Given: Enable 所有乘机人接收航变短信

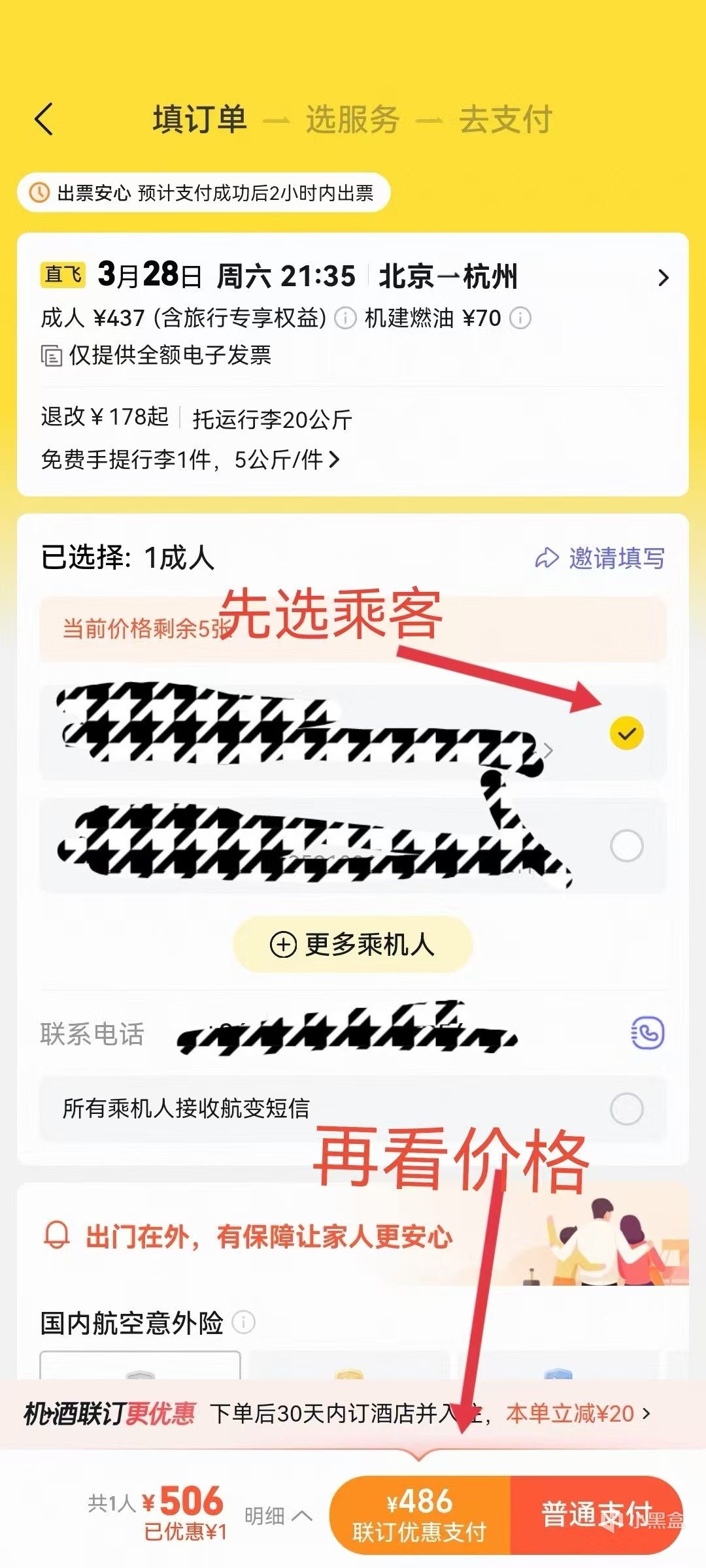Looking at the screenshot, I should [x=626, y=1109].
